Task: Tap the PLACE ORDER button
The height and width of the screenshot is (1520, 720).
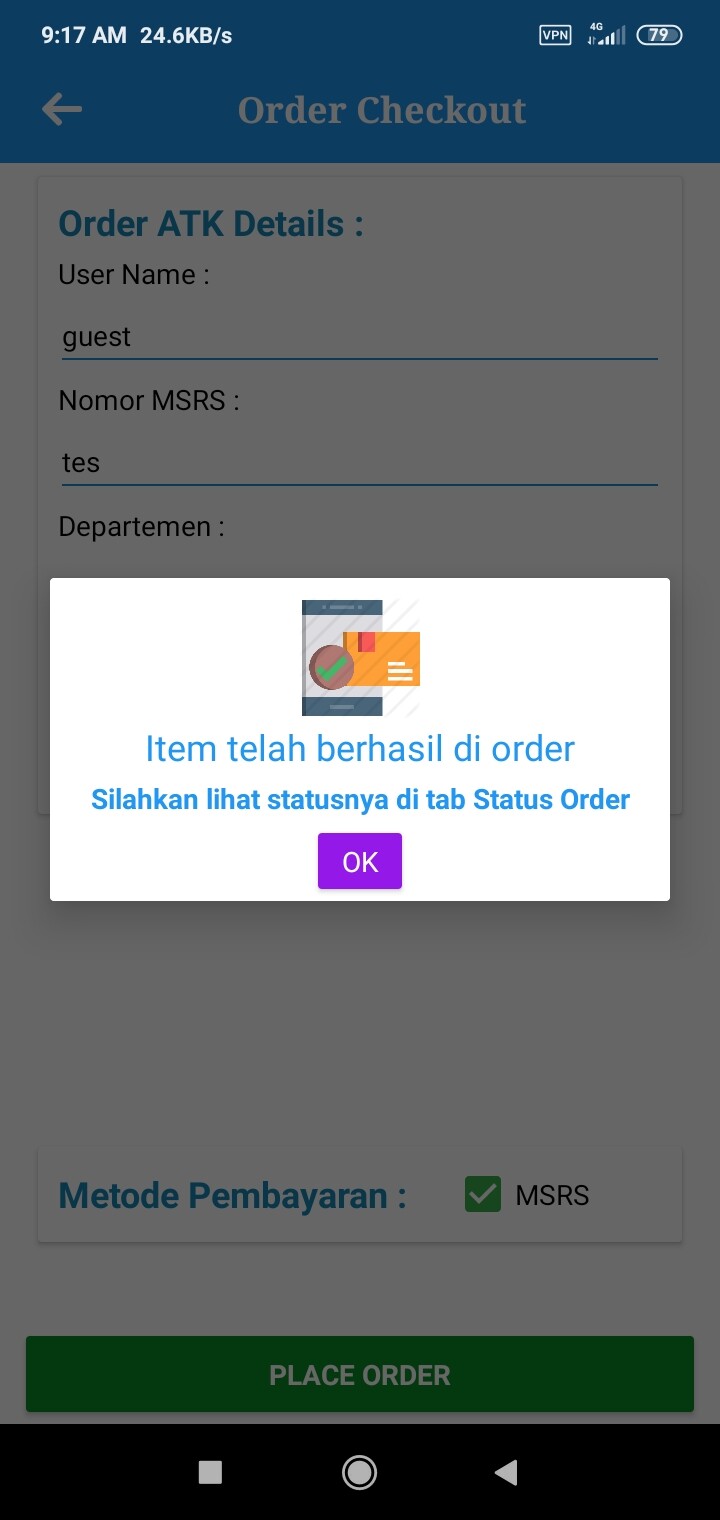Action: coord(360,1375)
